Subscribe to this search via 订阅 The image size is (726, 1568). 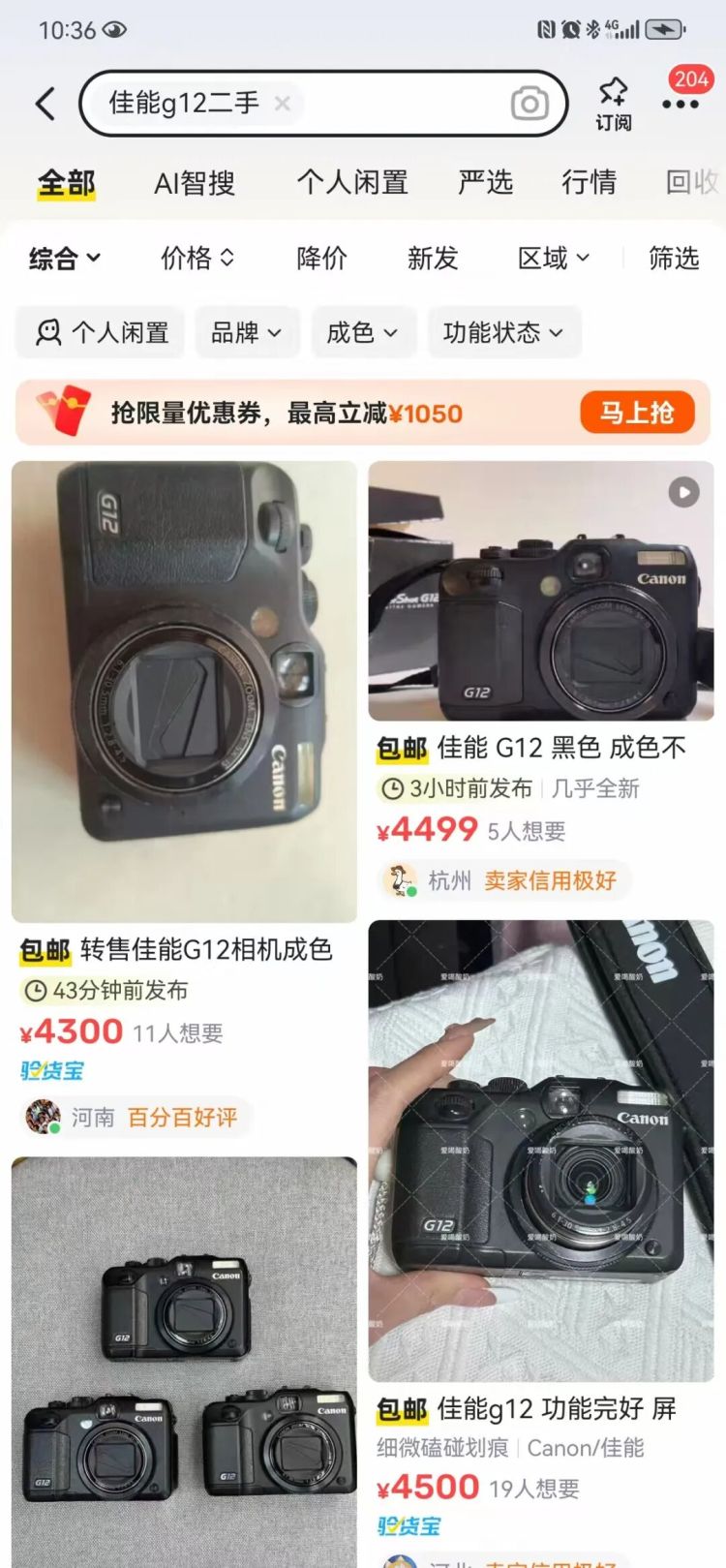point(613,105)
